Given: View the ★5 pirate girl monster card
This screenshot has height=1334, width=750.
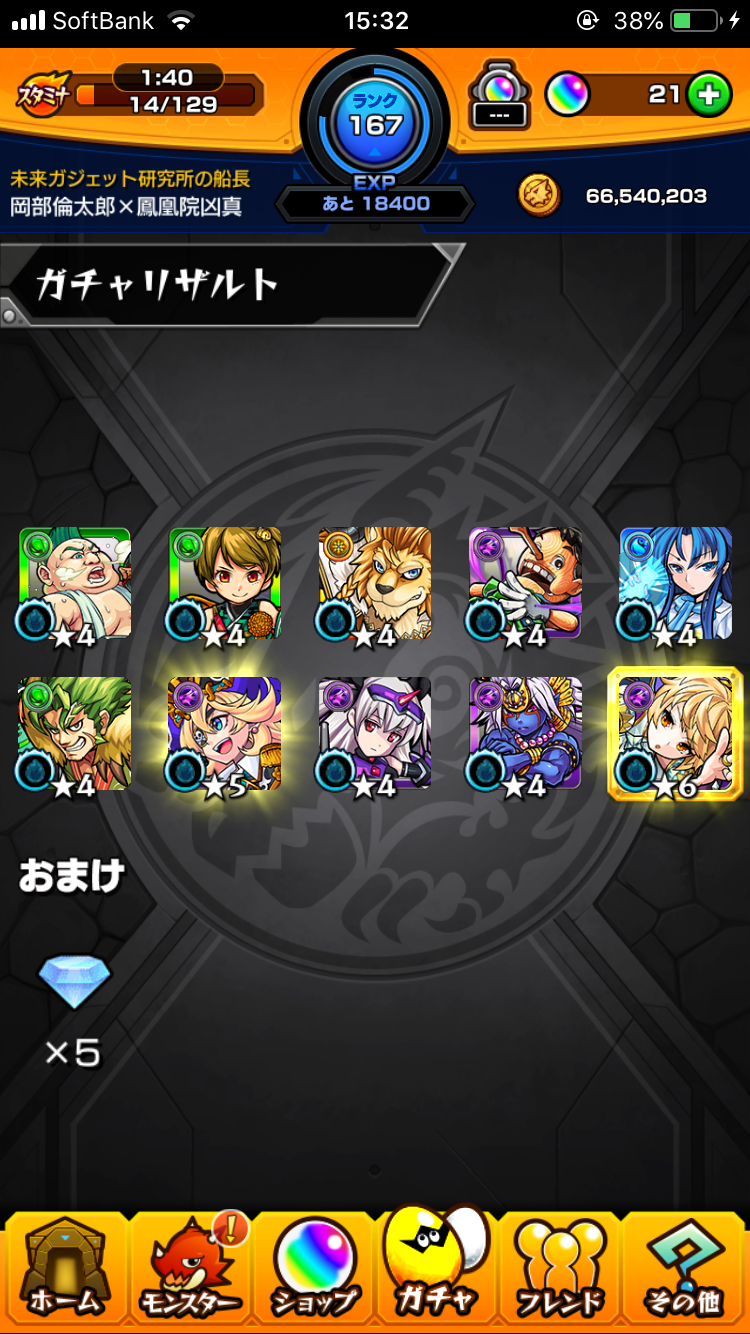Looking at the screenshot, I should coord(225,733).
